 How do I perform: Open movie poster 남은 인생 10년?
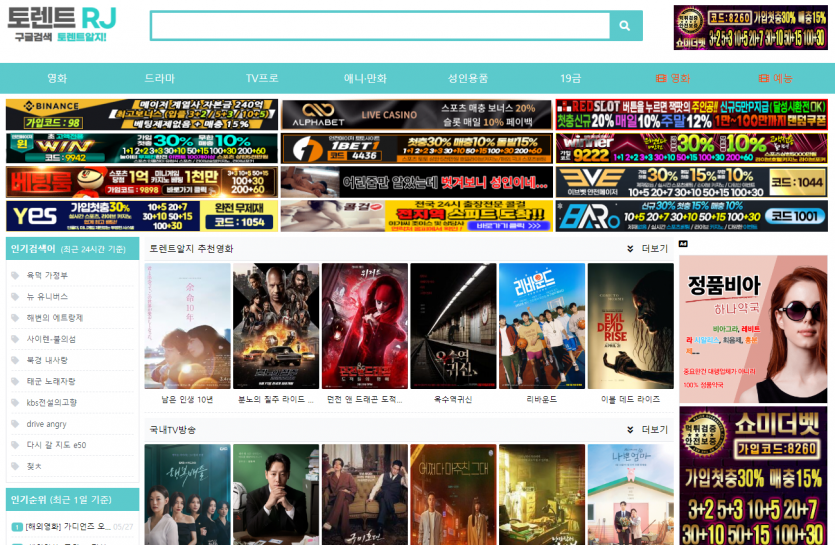pyautogui.click(x=187, y=326)
